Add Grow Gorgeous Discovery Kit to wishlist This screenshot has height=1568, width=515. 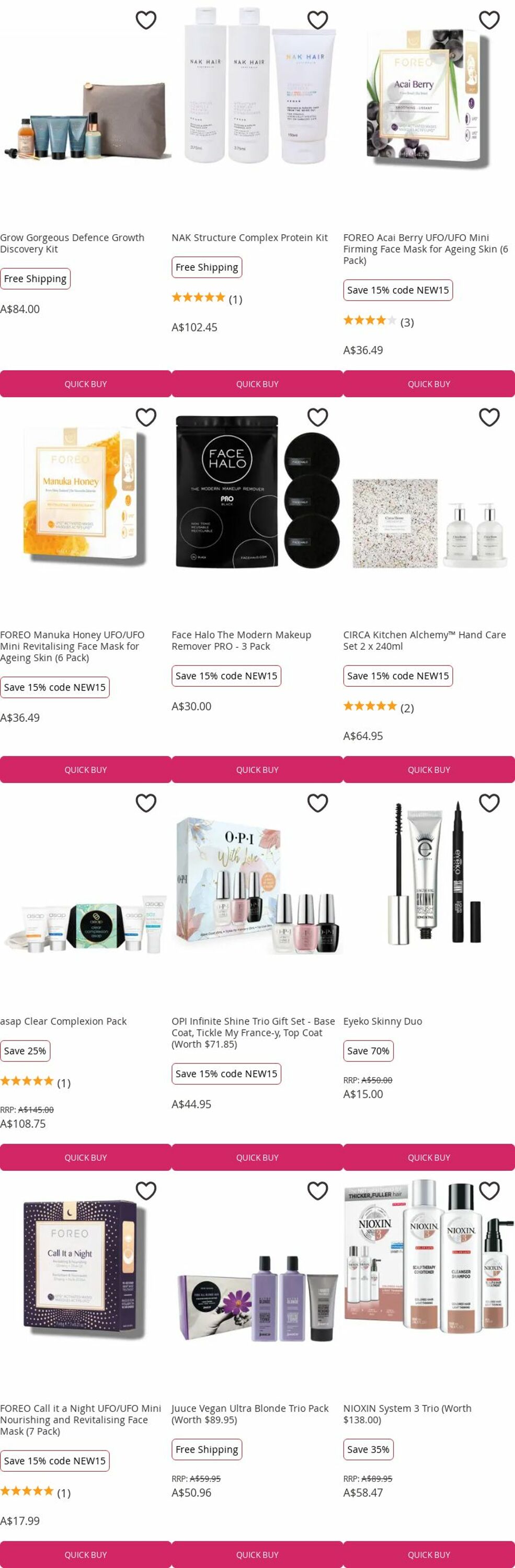[145, 20]
